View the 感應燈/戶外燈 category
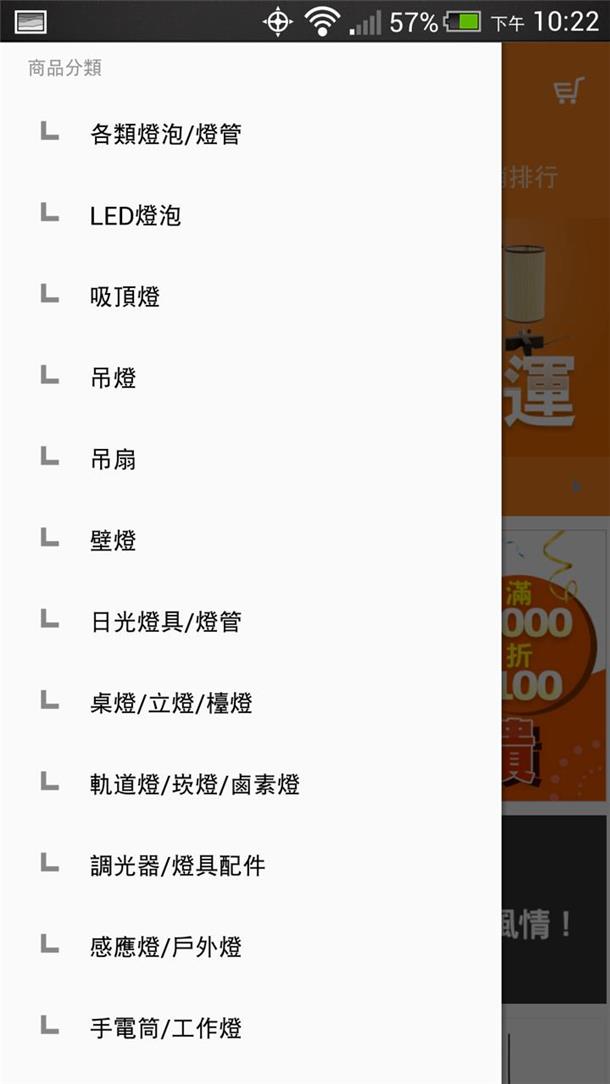 click(250, 947)
